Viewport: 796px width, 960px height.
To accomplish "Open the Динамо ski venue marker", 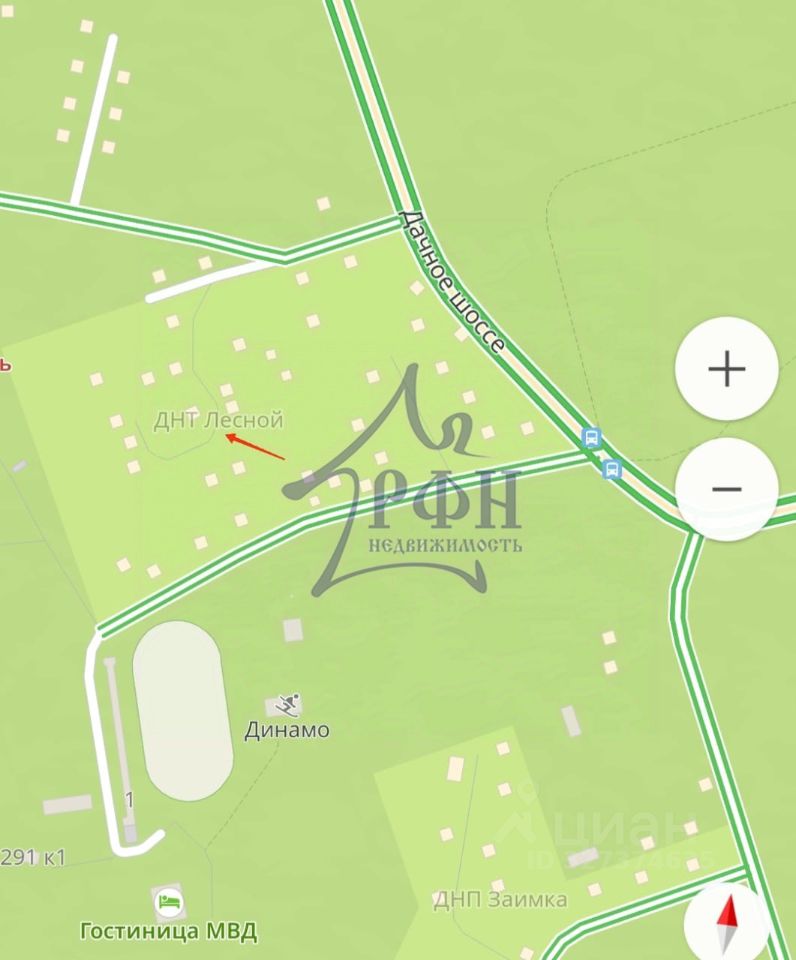I will coord(288,704).
